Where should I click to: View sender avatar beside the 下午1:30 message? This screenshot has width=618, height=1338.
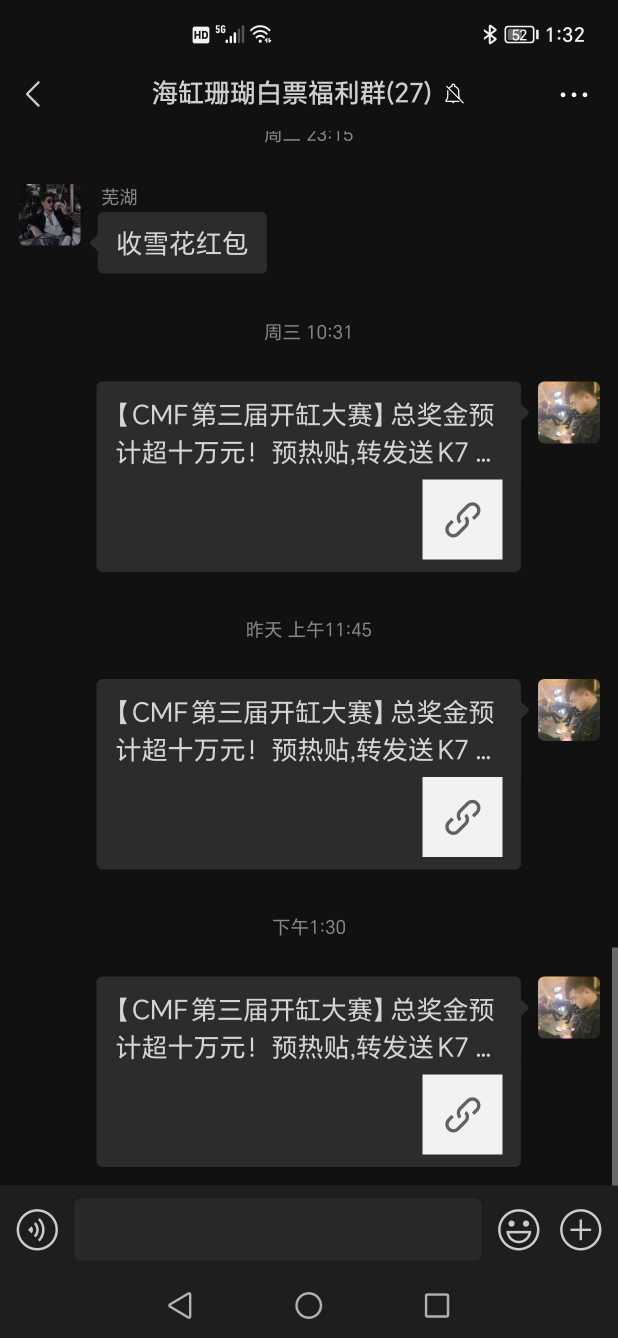point(568,1007)
